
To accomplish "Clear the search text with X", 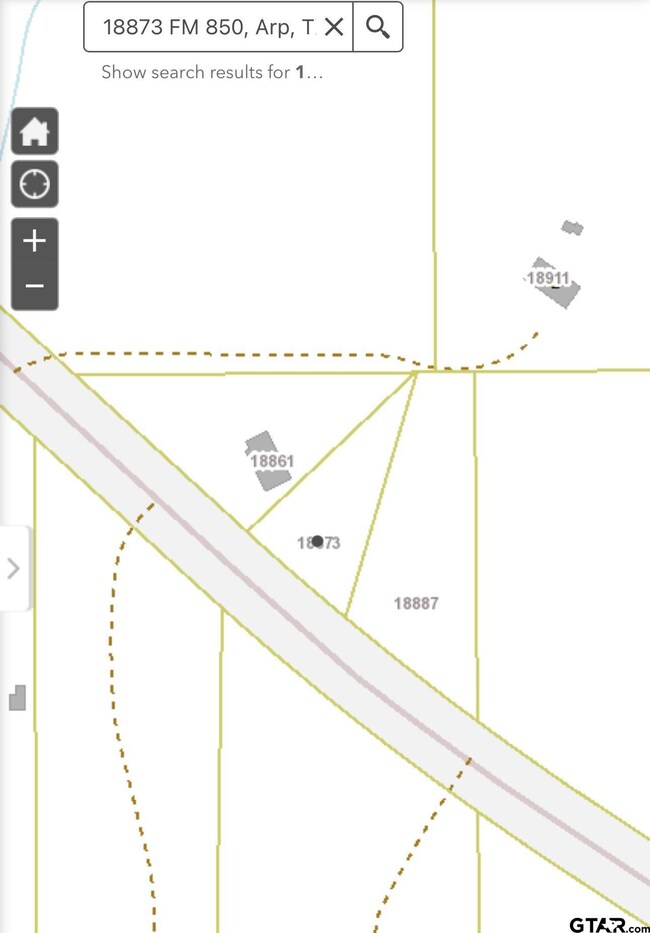I will point(334,27).
